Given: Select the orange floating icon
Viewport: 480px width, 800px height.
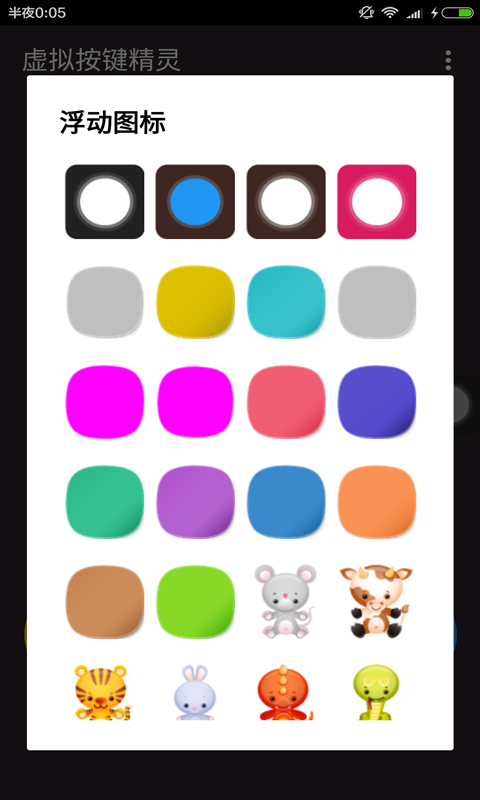Looking at the screenshot, I should (377, 502).
